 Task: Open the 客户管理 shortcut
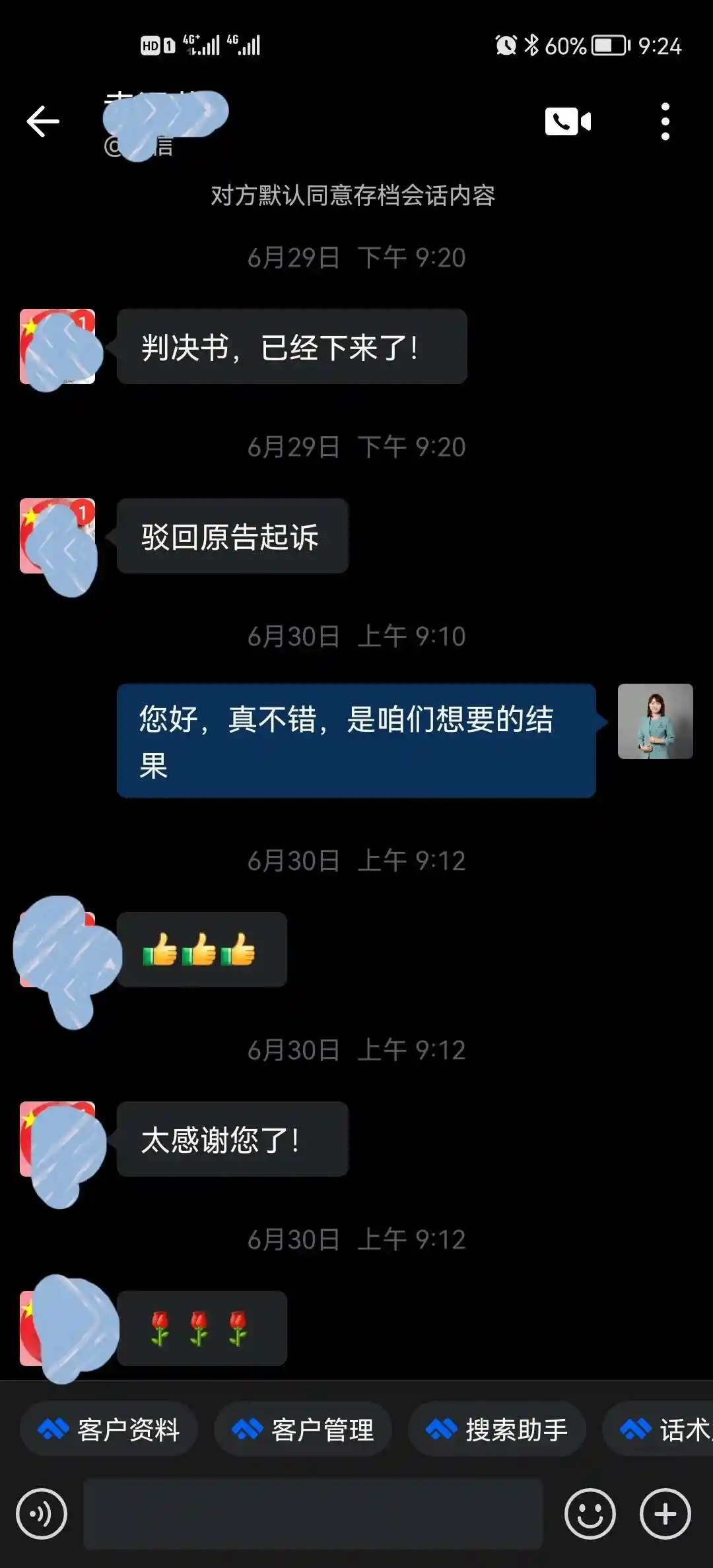[303, 1430]
